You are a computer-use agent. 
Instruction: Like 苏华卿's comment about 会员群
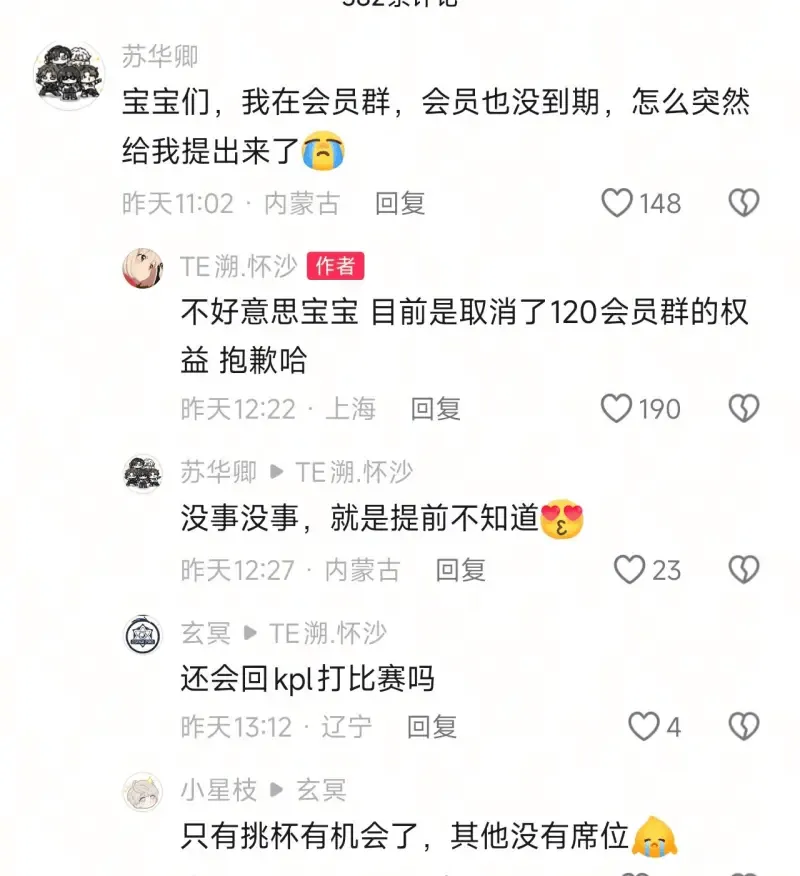pyautogui.click(x=618, y=204)
